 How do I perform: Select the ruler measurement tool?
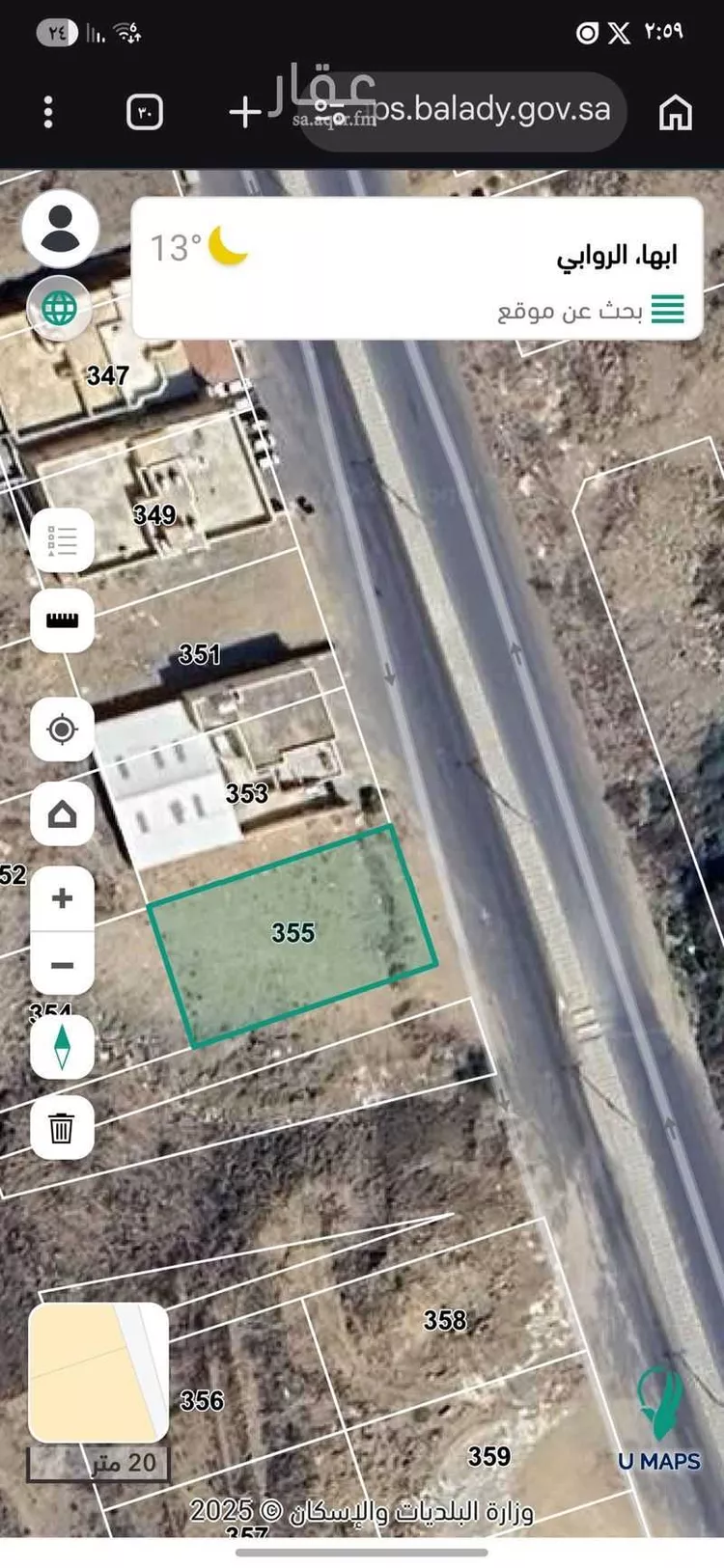point(63,620)
